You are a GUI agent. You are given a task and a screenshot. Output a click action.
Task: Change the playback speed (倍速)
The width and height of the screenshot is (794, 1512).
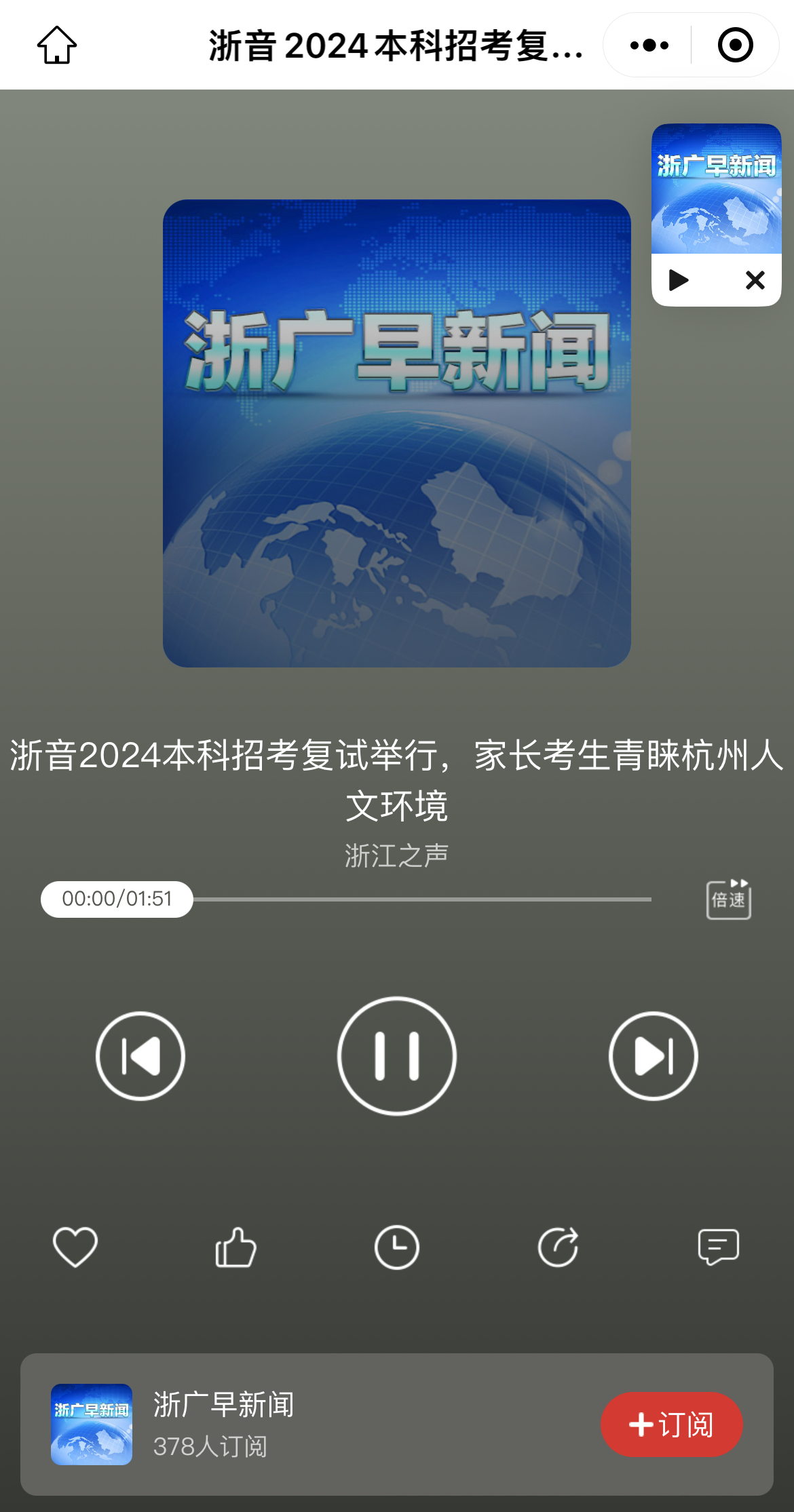click(728, 899)
